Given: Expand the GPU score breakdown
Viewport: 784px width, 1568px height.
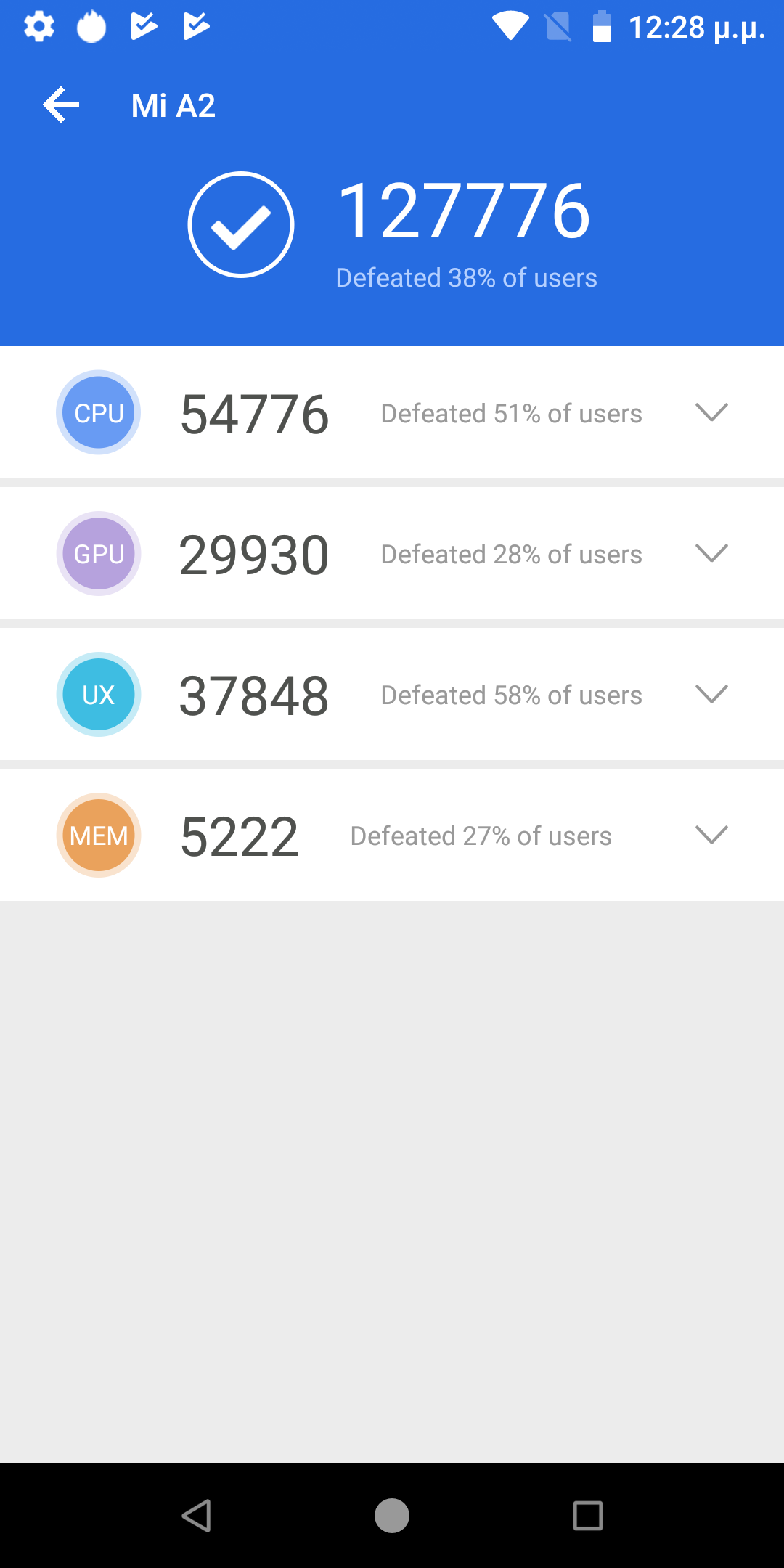Looking at the screenshot, I should coord(711,553).
